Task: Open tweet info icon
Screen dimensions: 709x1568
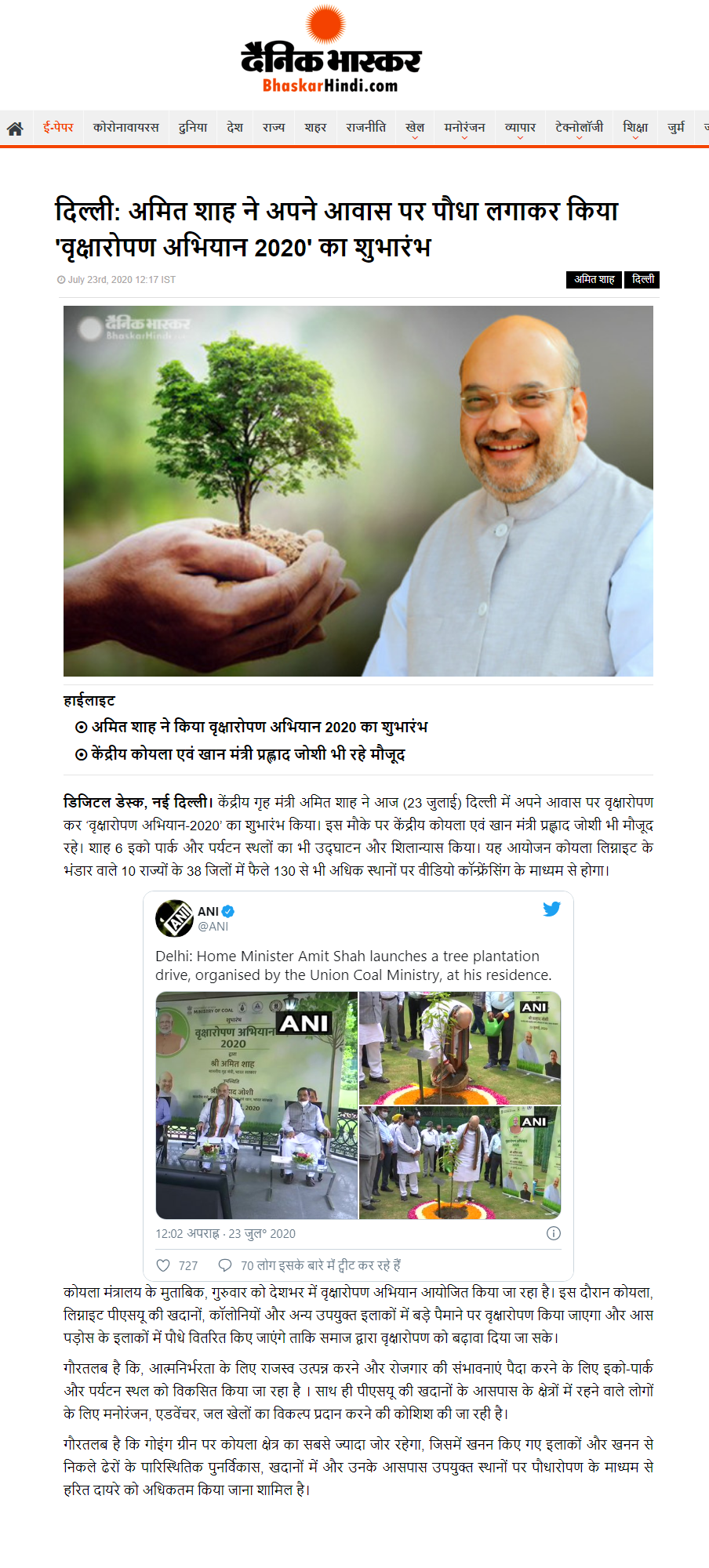Action: [553, 1233]
